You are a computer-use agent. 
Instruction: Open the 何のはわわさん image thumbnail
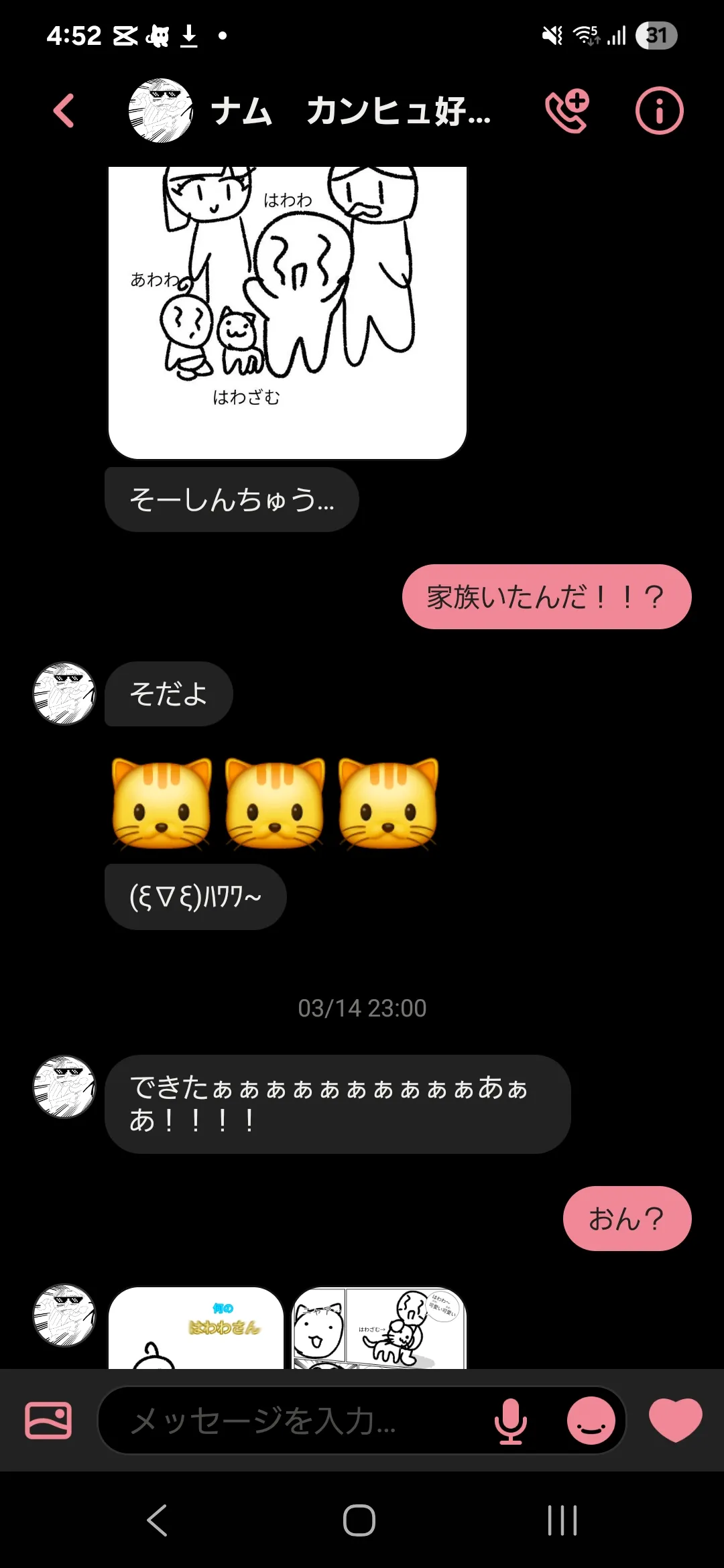[x=196, y=1328]
